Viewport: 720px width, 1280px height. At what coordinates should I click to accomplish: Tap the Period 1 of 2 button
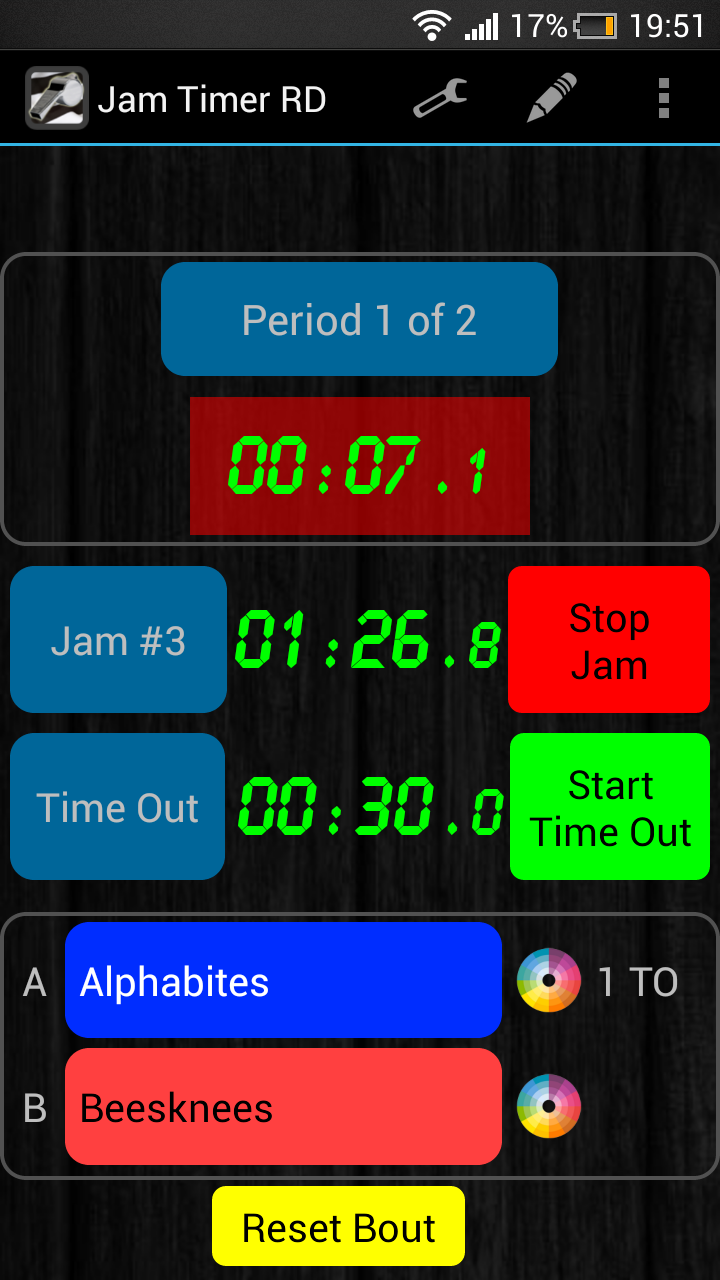click(359, 319)
